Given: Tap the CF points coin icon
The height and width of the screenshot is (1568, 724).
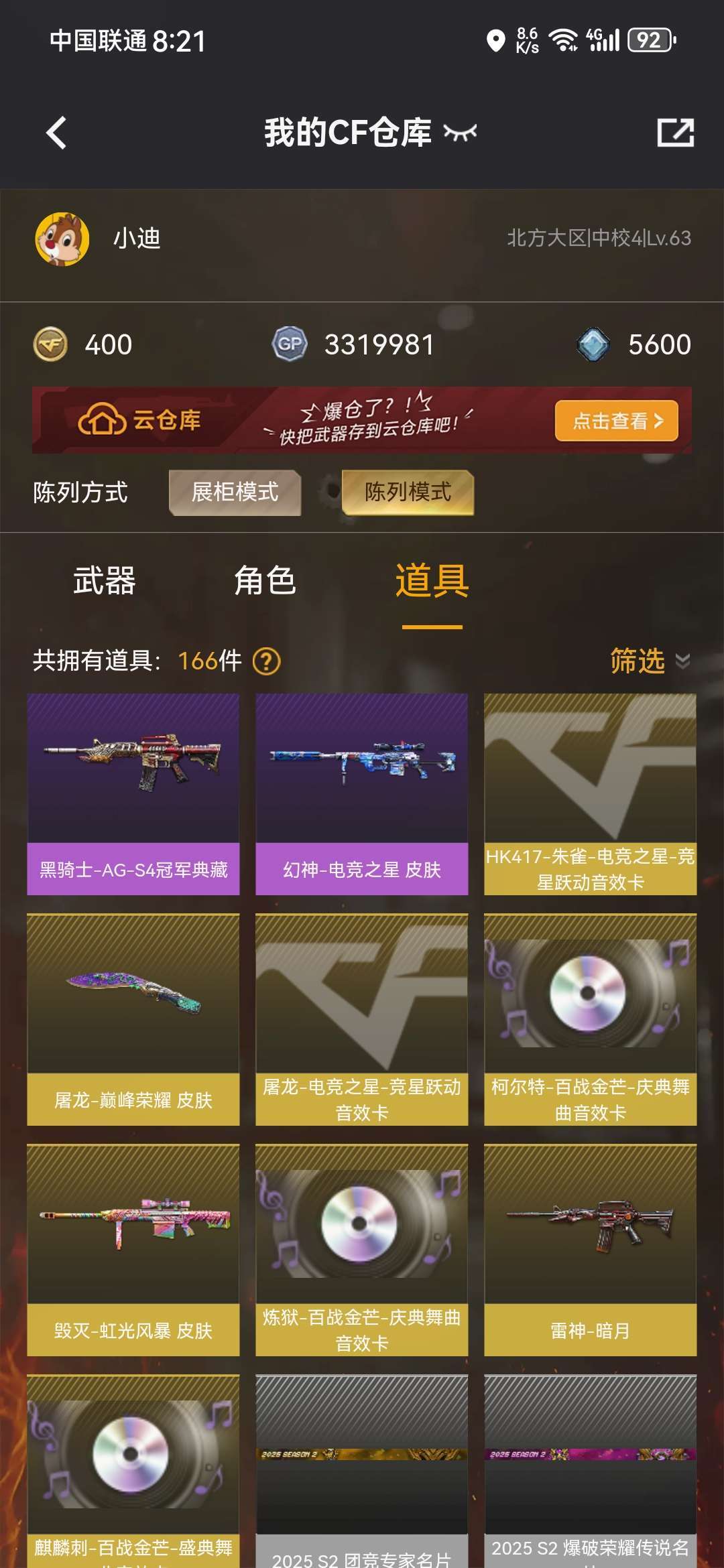Looking at the screenshot, I should [52, 345].
